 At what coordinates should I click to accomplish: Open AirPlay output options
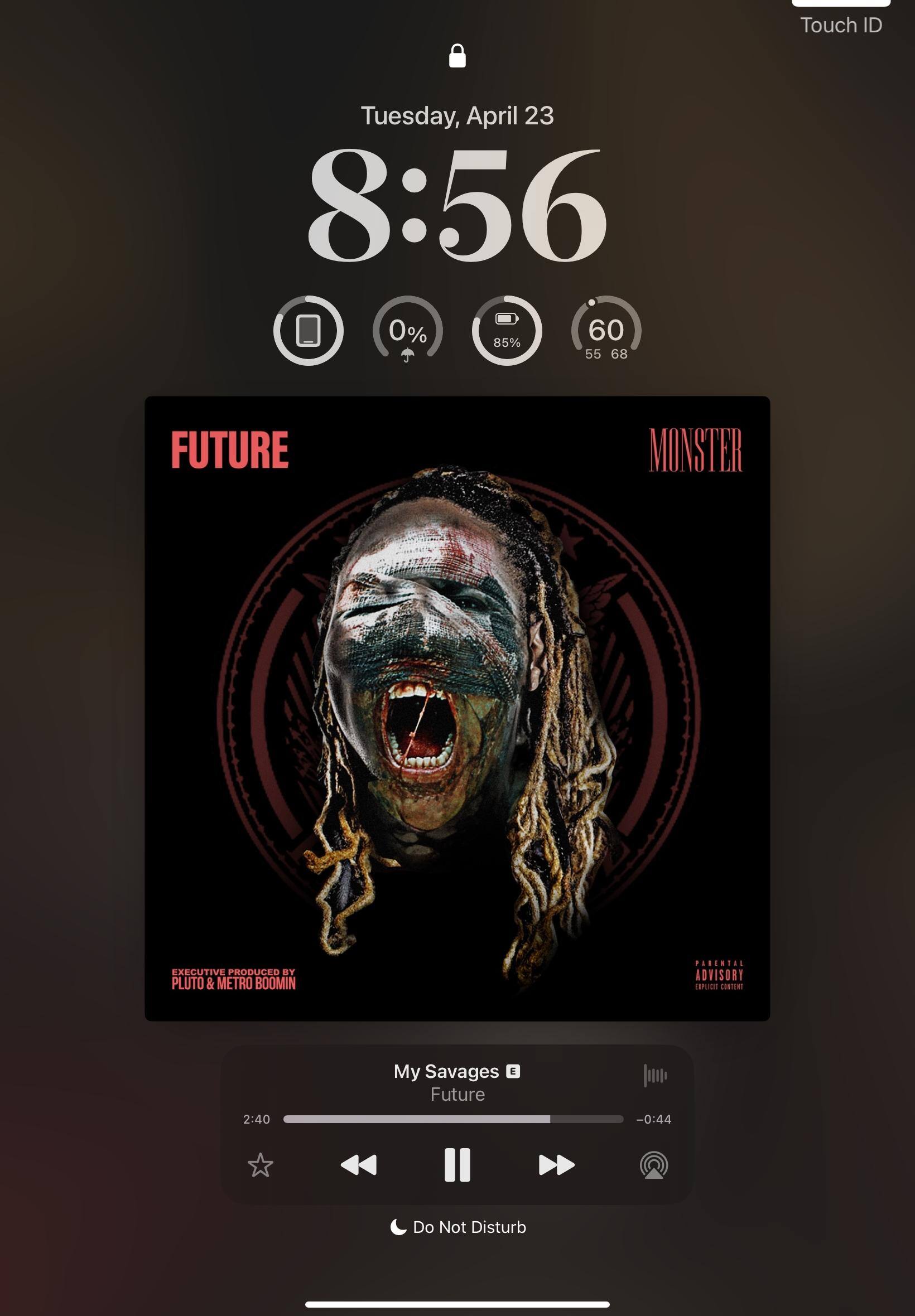(653, 1165)
